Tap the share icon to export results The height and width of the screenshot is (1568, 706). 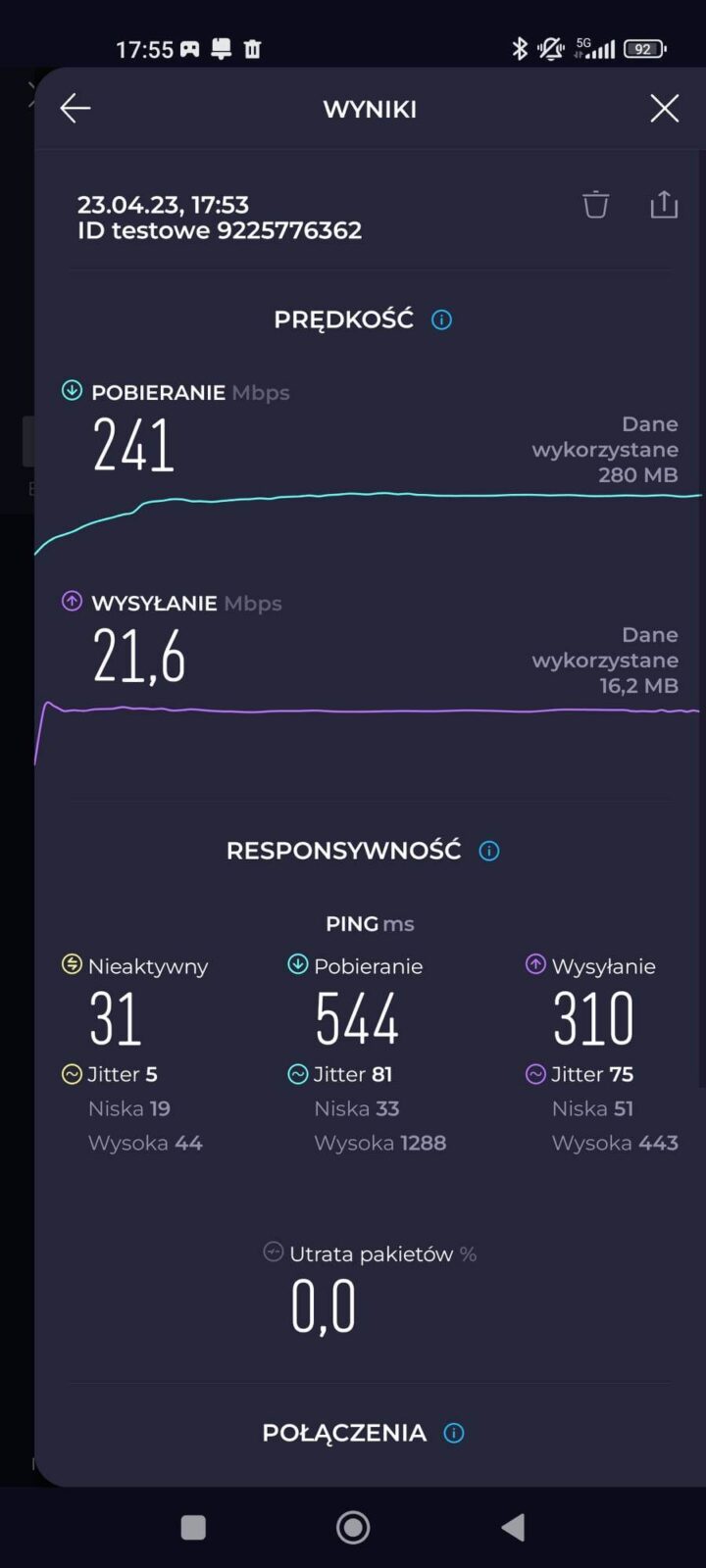pos(664,205)
